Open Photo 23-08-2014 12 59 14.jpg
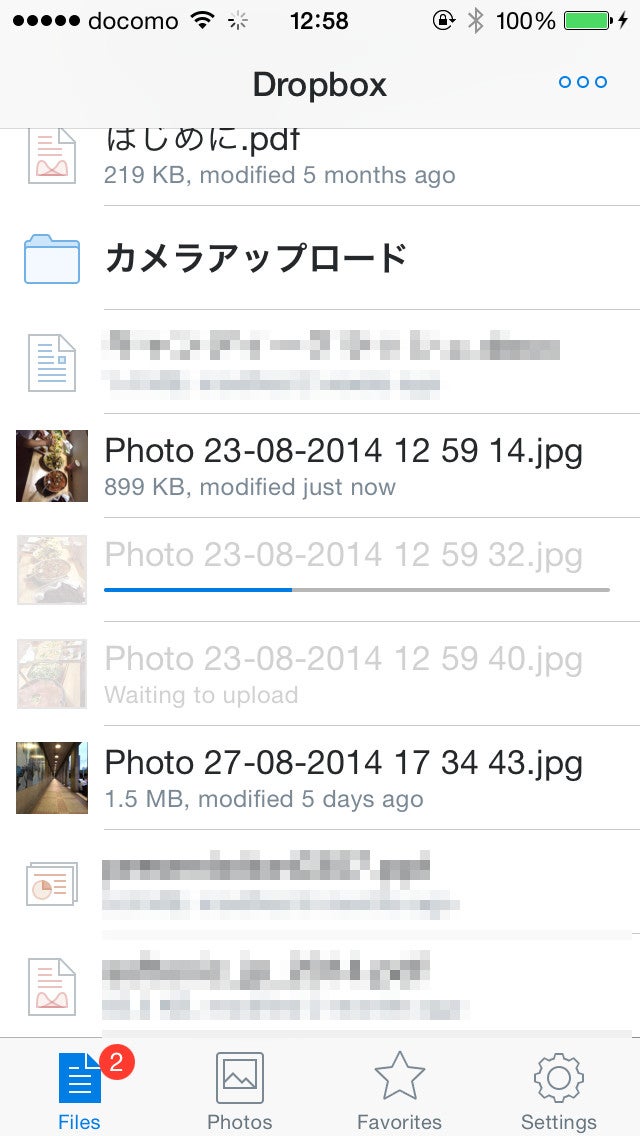Viewport: 640px width, 1136px height. pos(320,466)
